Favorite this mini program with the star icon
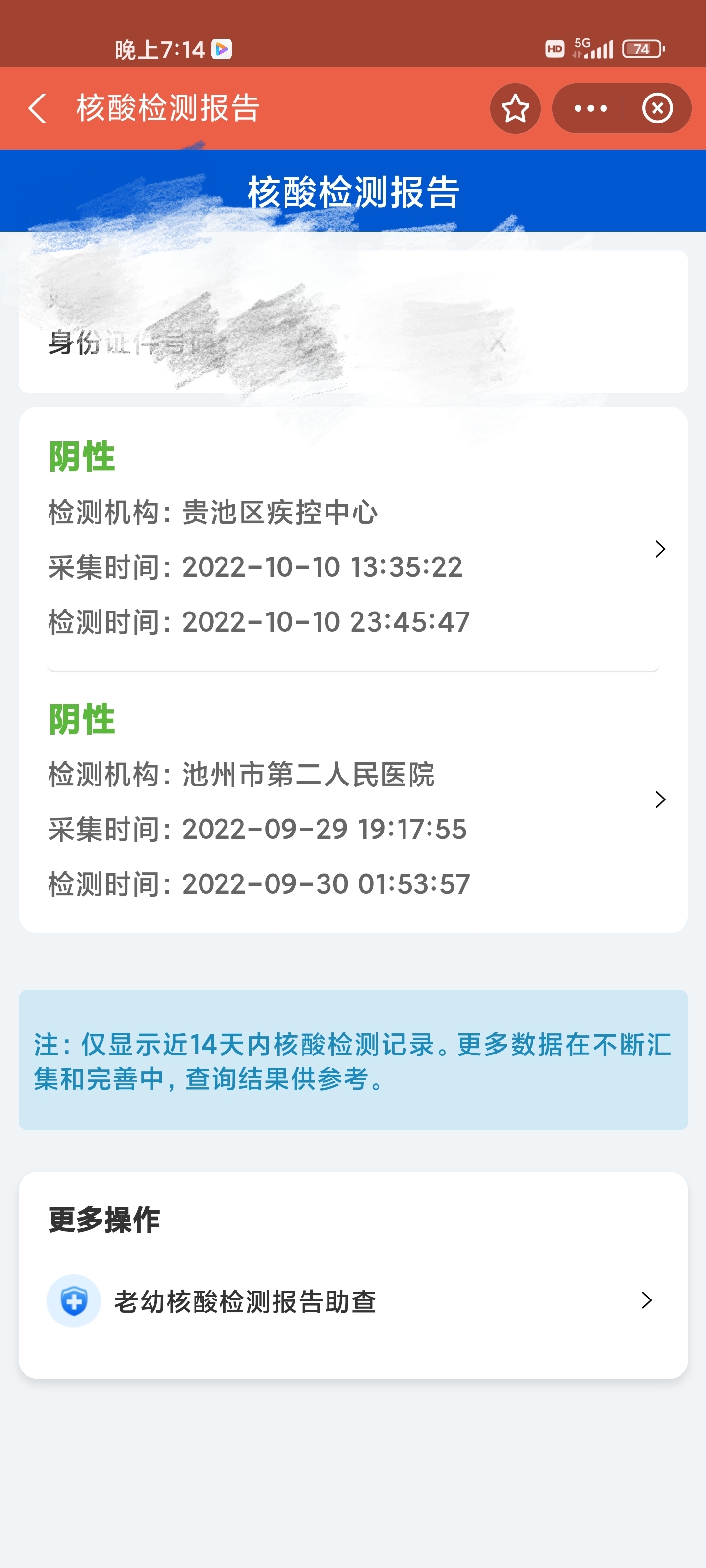This screenshot has height=1568, width=706. click(x=515, y=108)
